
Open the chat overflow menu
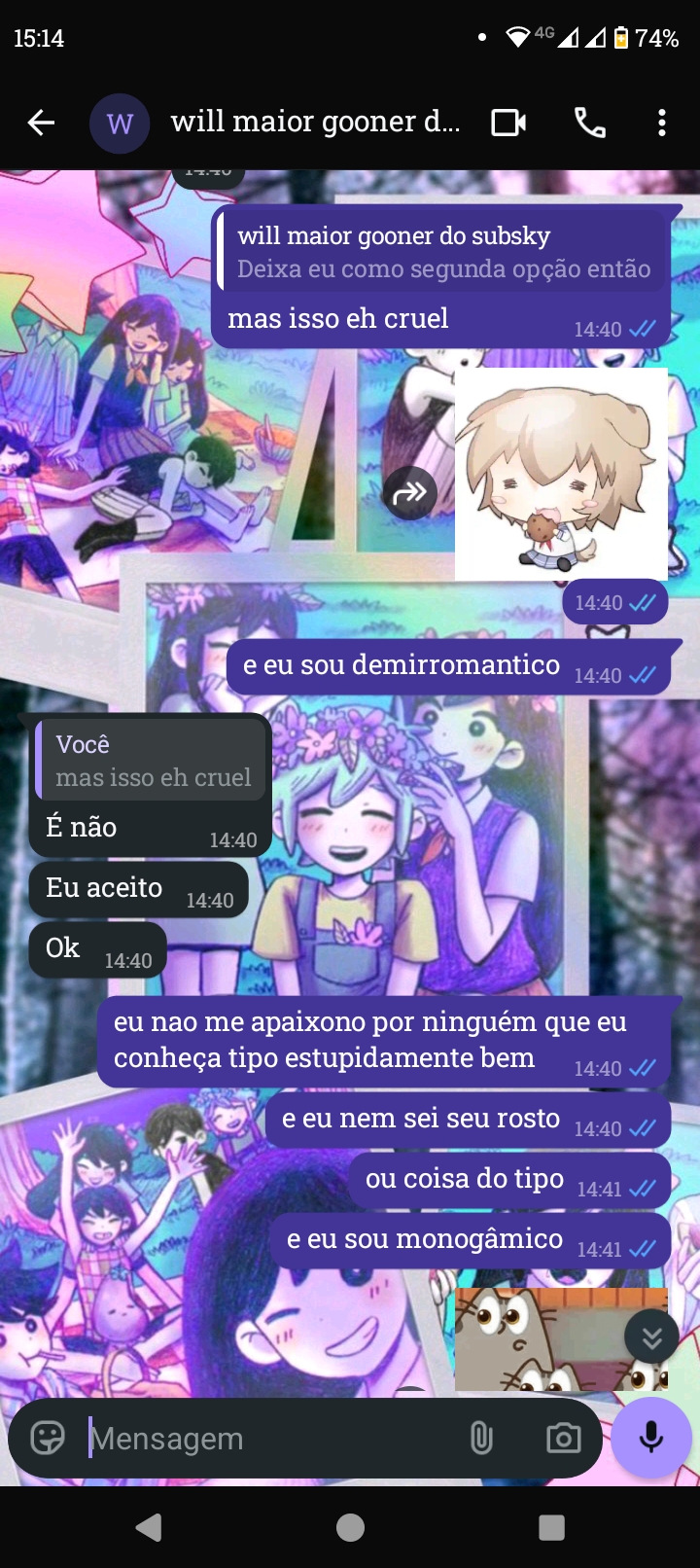pos(662,123)
